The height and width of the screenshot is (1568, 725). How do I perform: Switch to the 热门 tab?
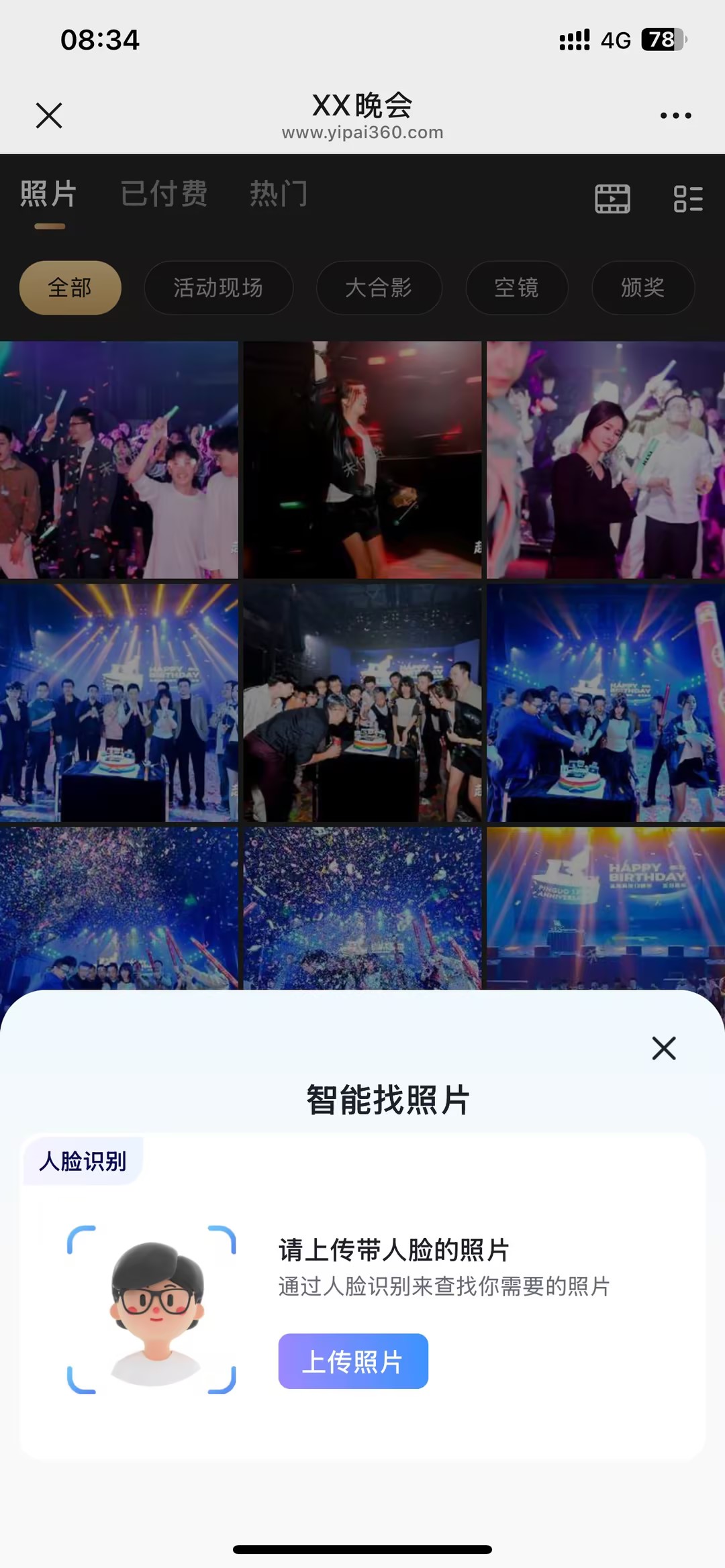(279, 195)
